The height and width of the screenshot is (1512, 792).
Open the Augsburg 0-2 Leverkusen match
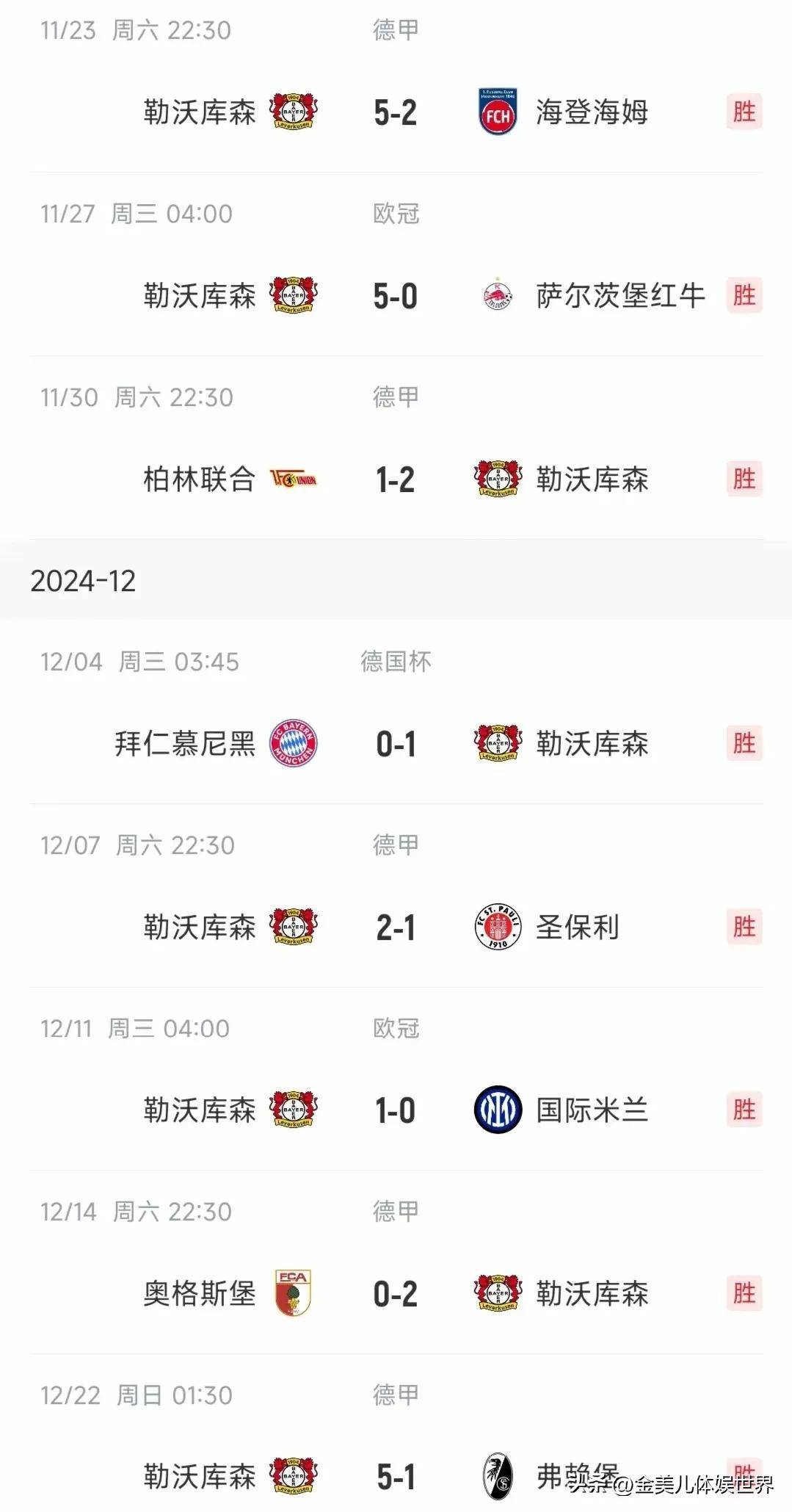396,1294
